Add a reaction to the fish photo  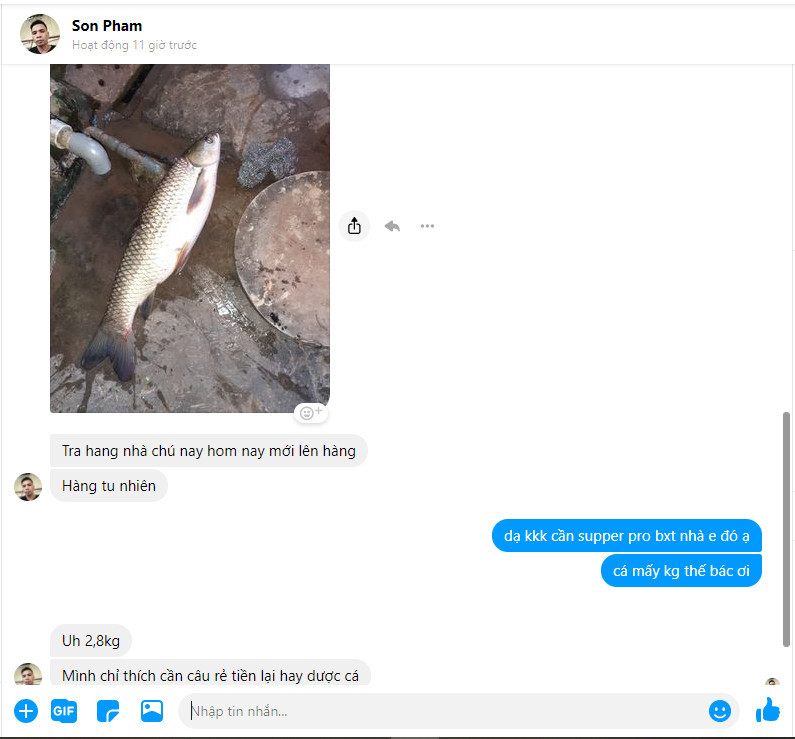click(x=311, y=412)
